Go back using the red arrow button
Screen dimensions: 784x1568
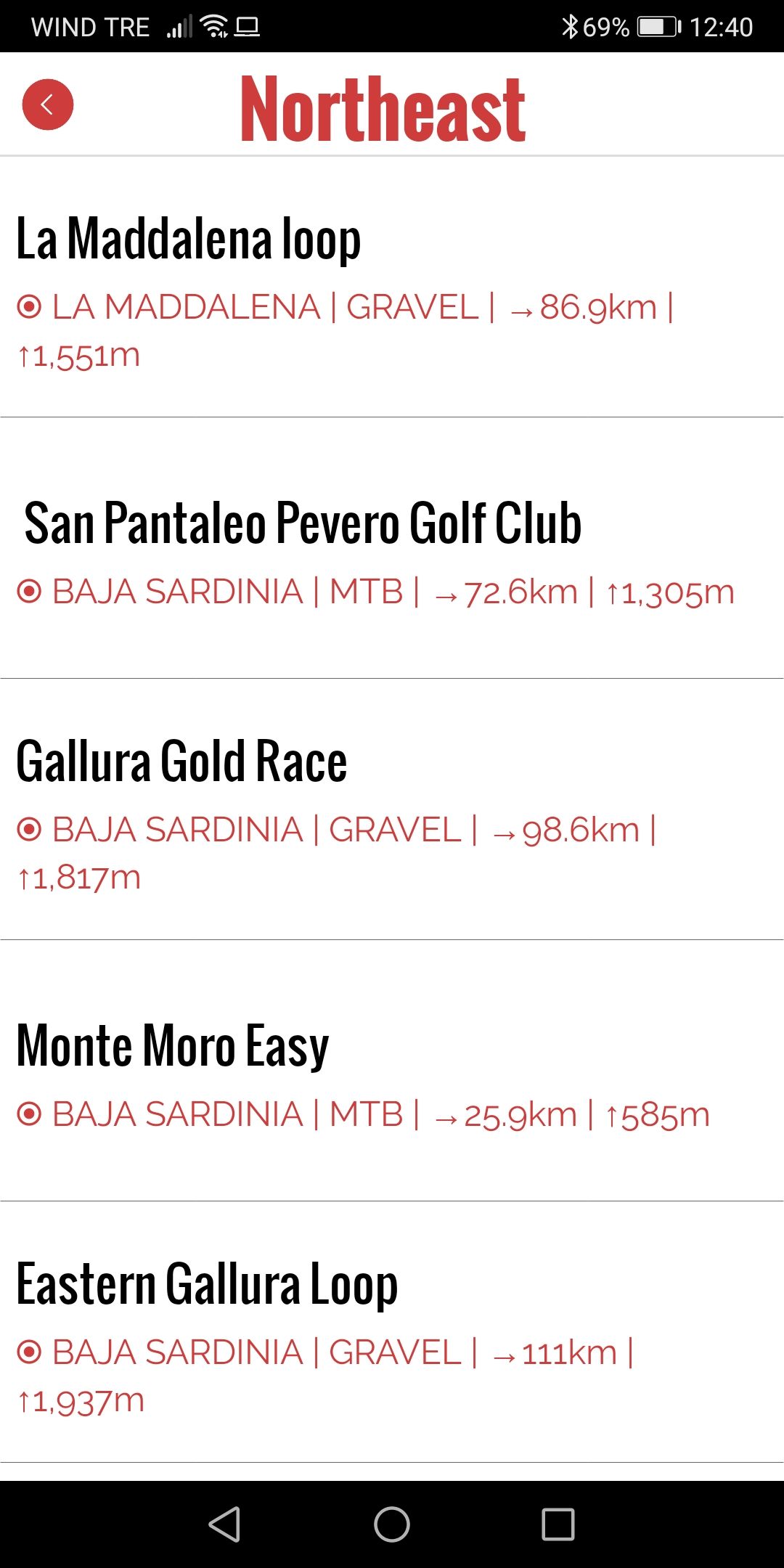pos(48,105)
